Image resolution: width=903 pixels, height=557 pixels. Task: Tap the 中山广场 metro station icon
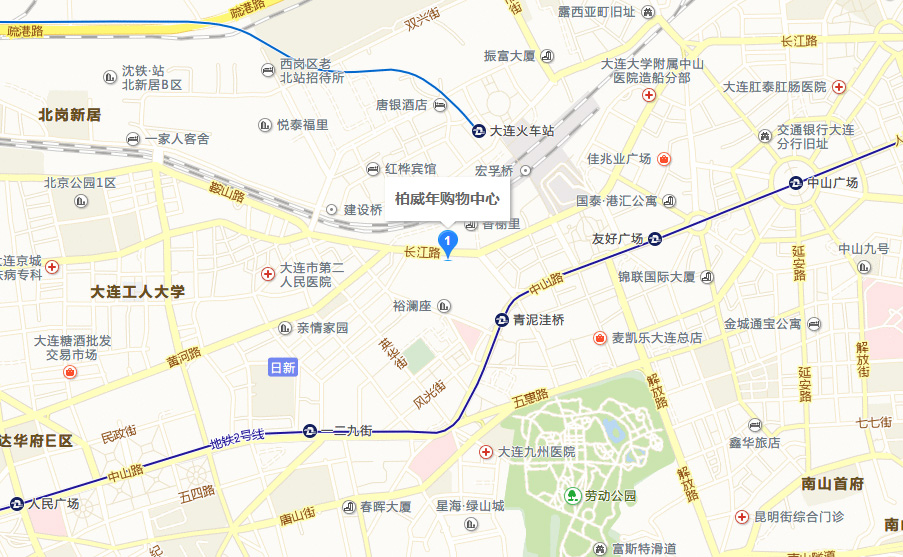click(x=794, y=183)
